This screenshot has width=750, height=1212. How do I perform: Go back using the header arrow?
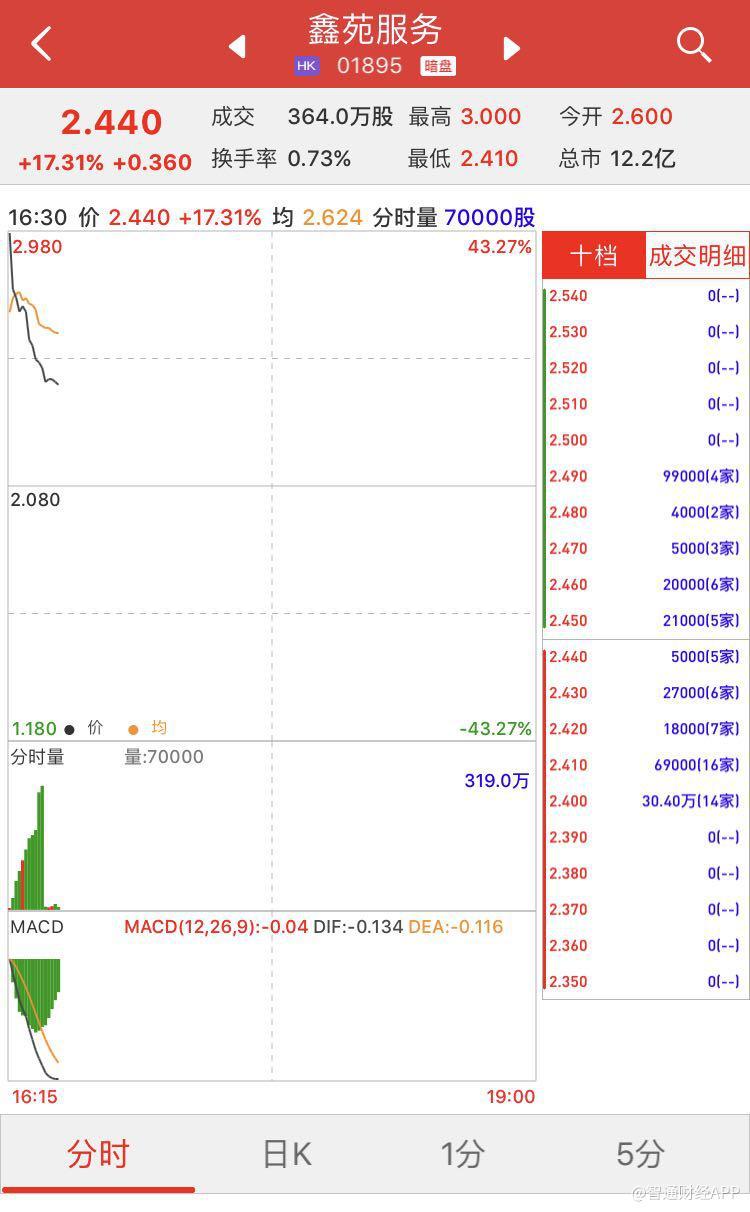pyautogui.click(x=41, y=45)
